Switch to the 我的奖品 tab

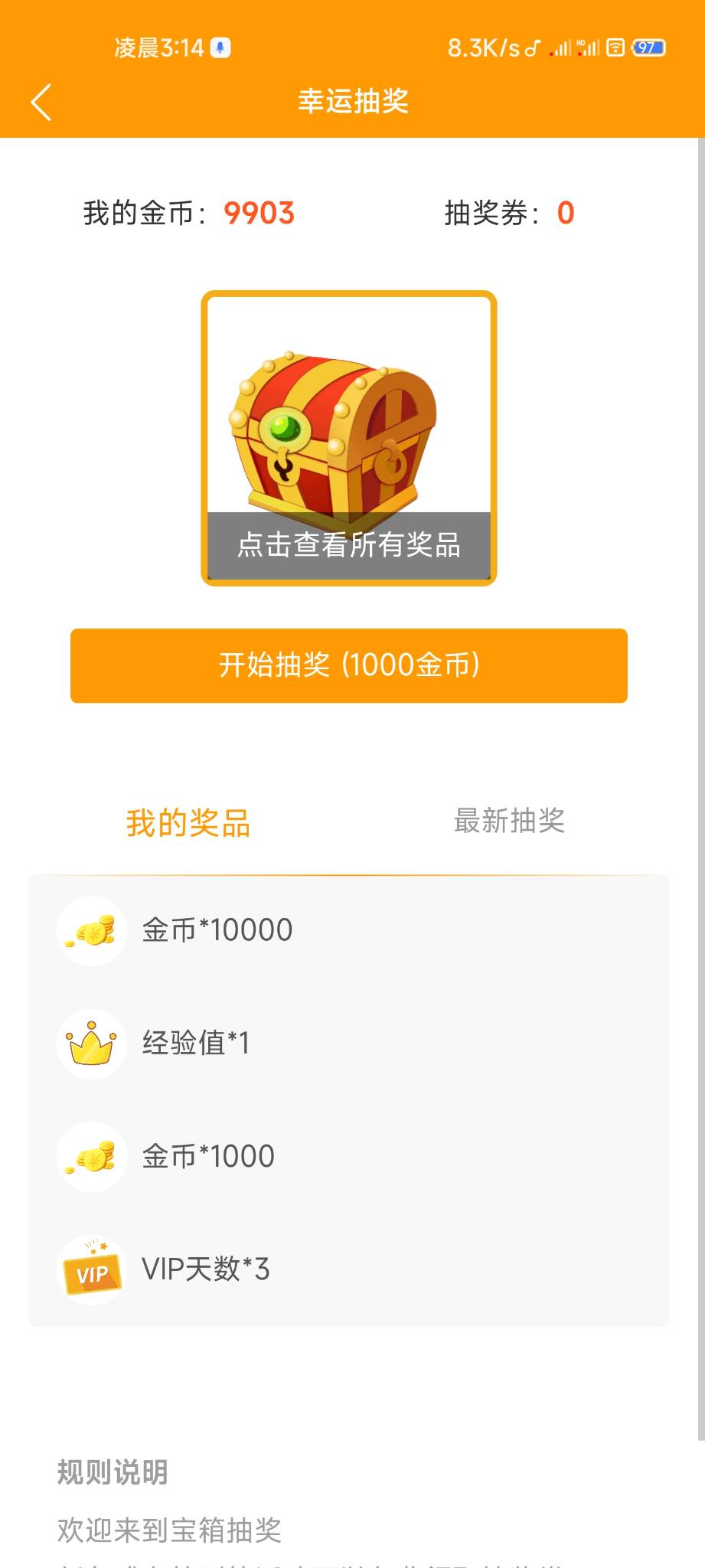(x=188, y=823)
